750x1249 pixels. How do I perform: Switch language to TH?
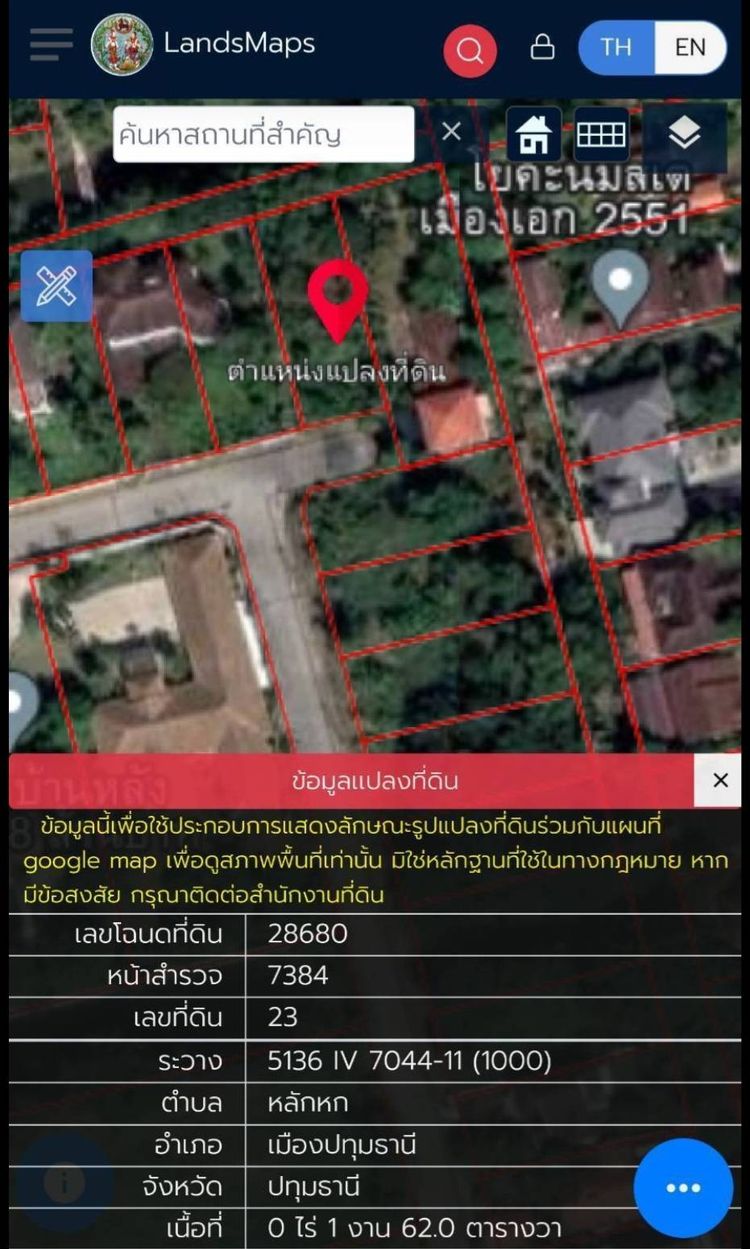point(616,47)
